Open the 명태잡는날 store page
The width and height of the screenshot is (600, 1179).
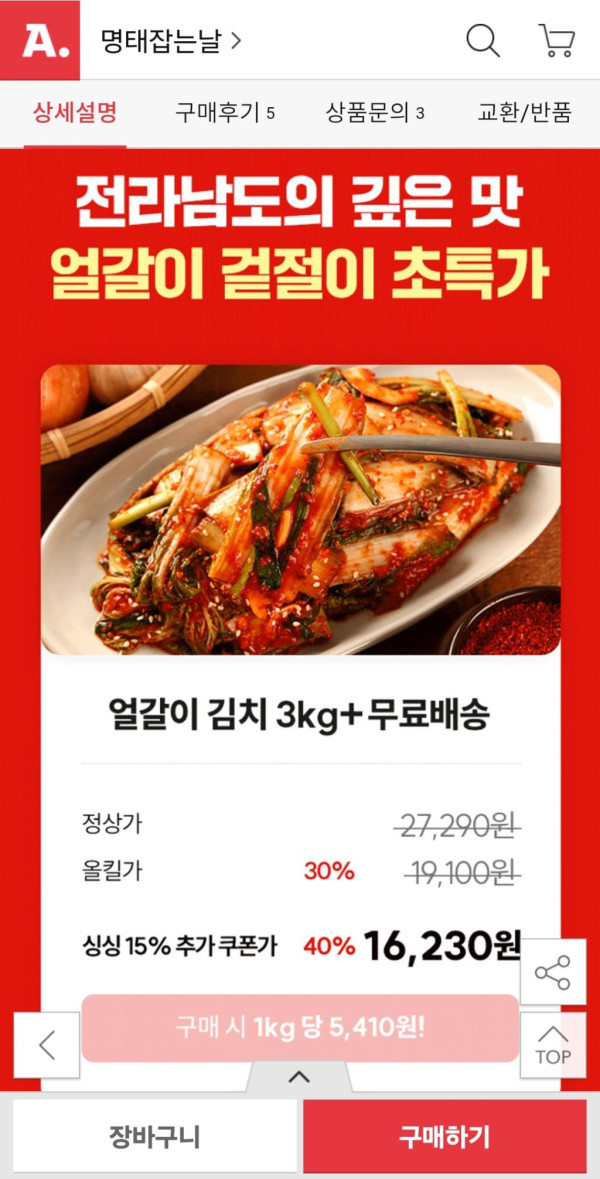170,41
